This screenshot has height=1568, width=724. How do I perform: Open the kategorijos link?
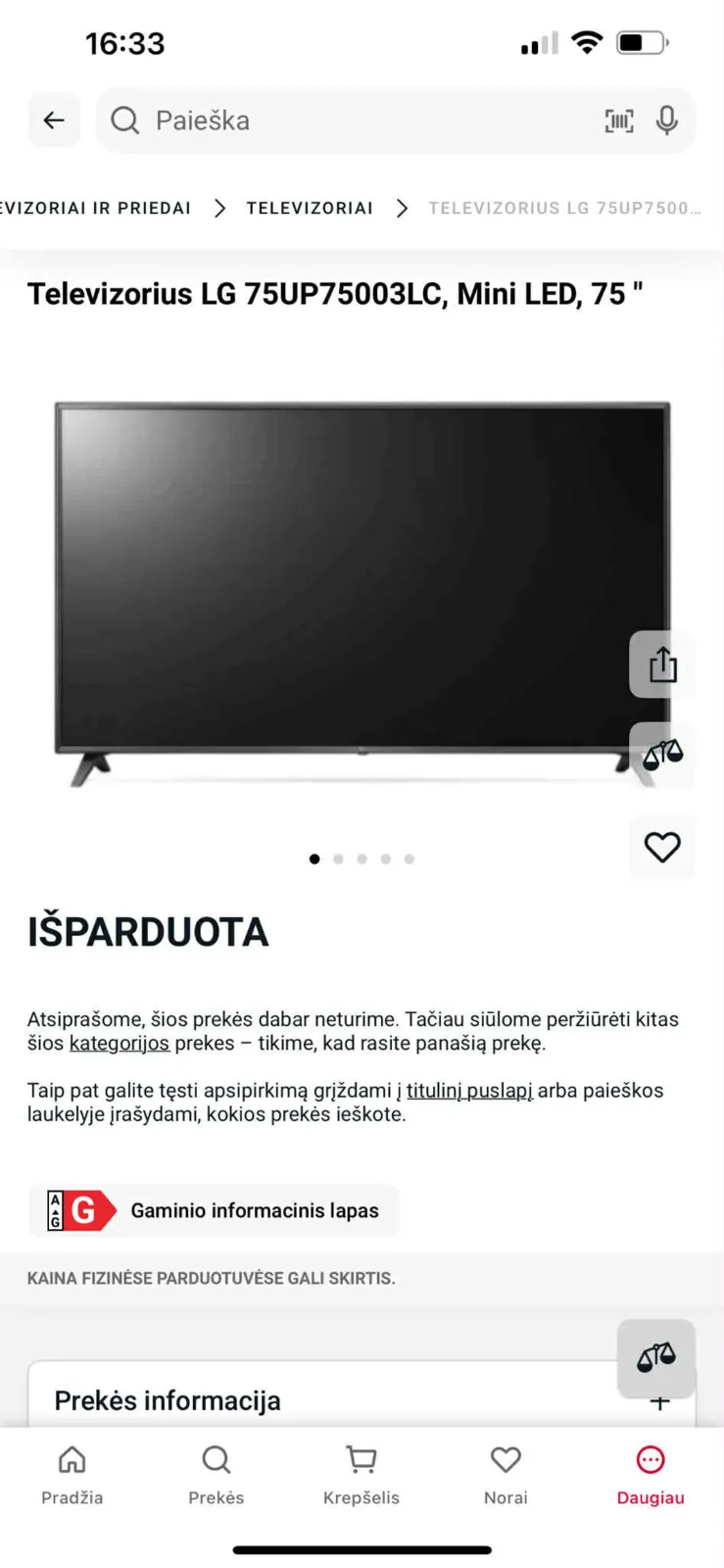point(120,1043)
